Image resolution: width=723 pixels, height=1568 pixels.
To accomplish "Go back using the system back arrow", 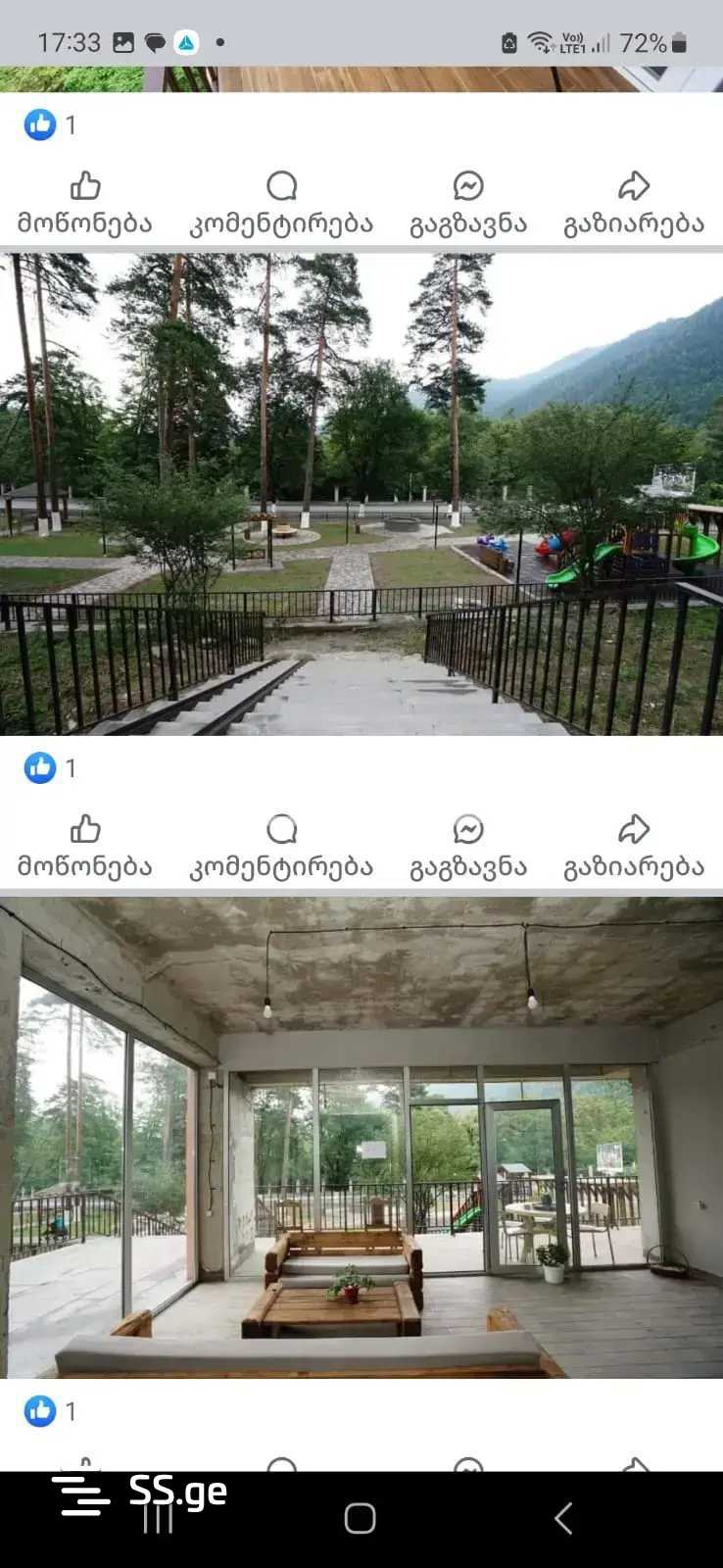I will coord(562,1519).
